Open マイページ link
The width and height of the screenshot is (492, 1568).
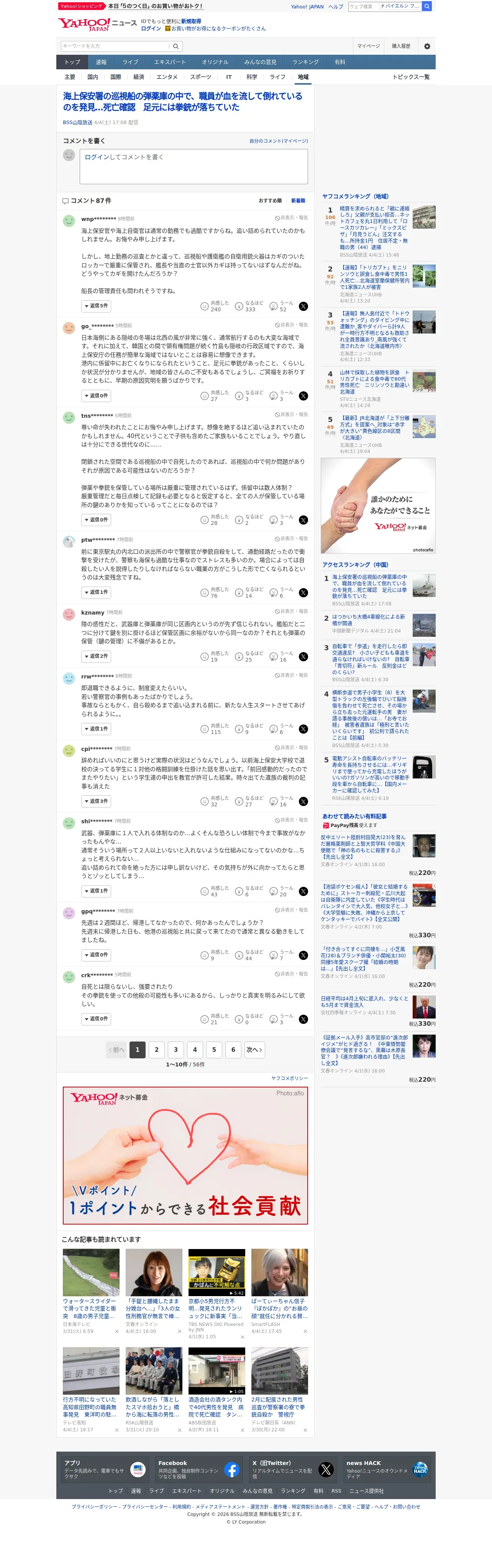click(368, 46)
